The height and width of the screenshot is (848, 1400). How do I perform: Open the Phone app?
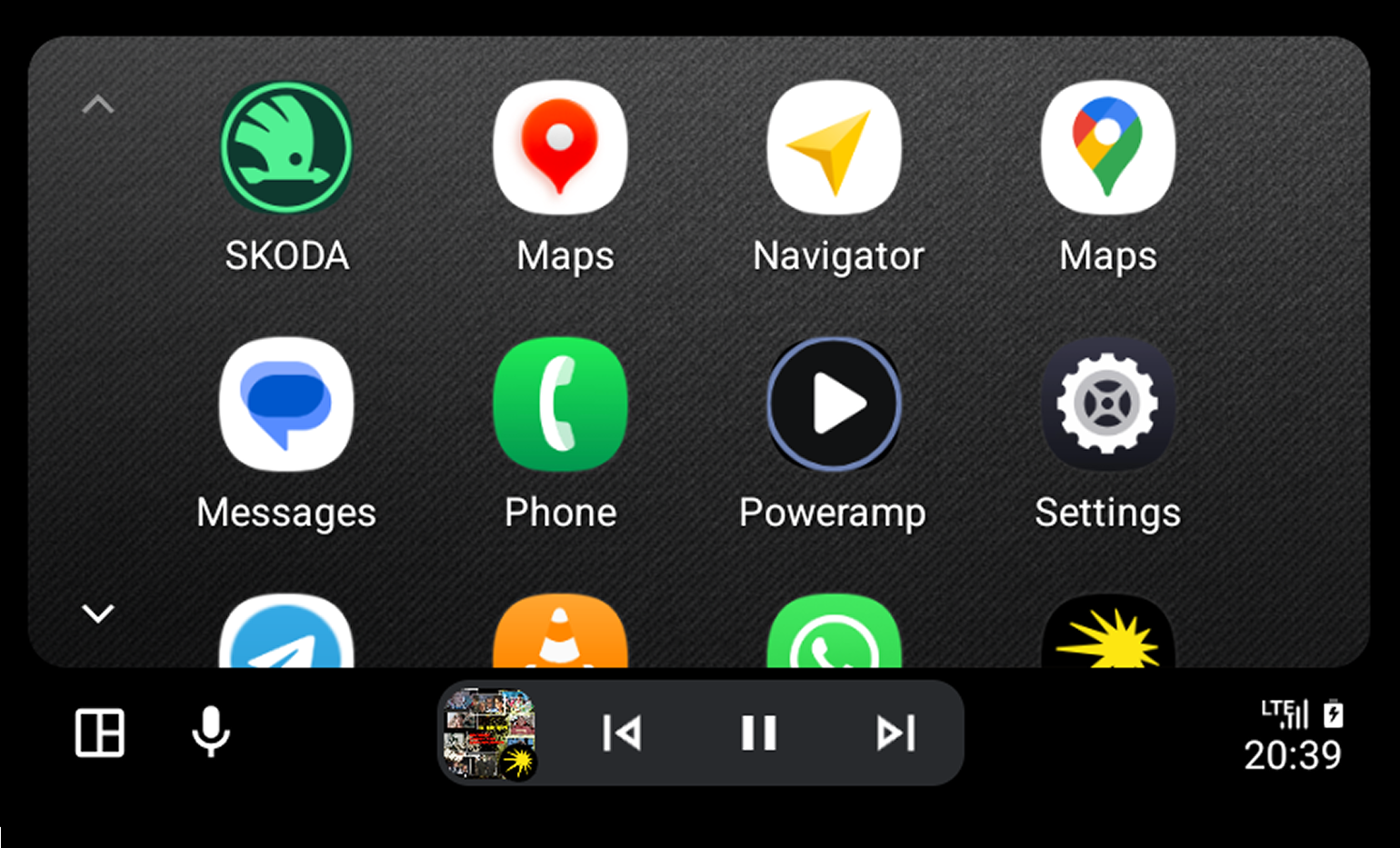click(560, 404)
